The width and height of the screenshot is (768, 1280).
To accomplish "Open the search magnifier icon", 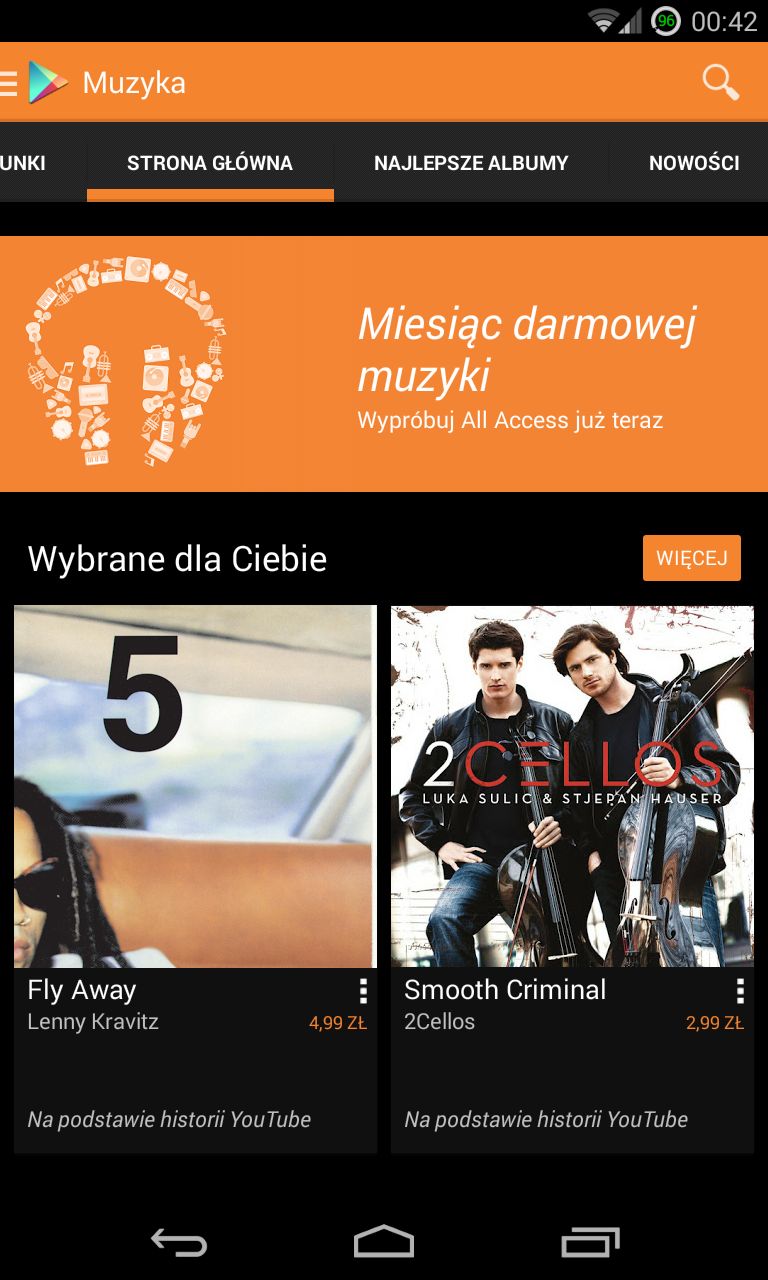I will [720, 82].
